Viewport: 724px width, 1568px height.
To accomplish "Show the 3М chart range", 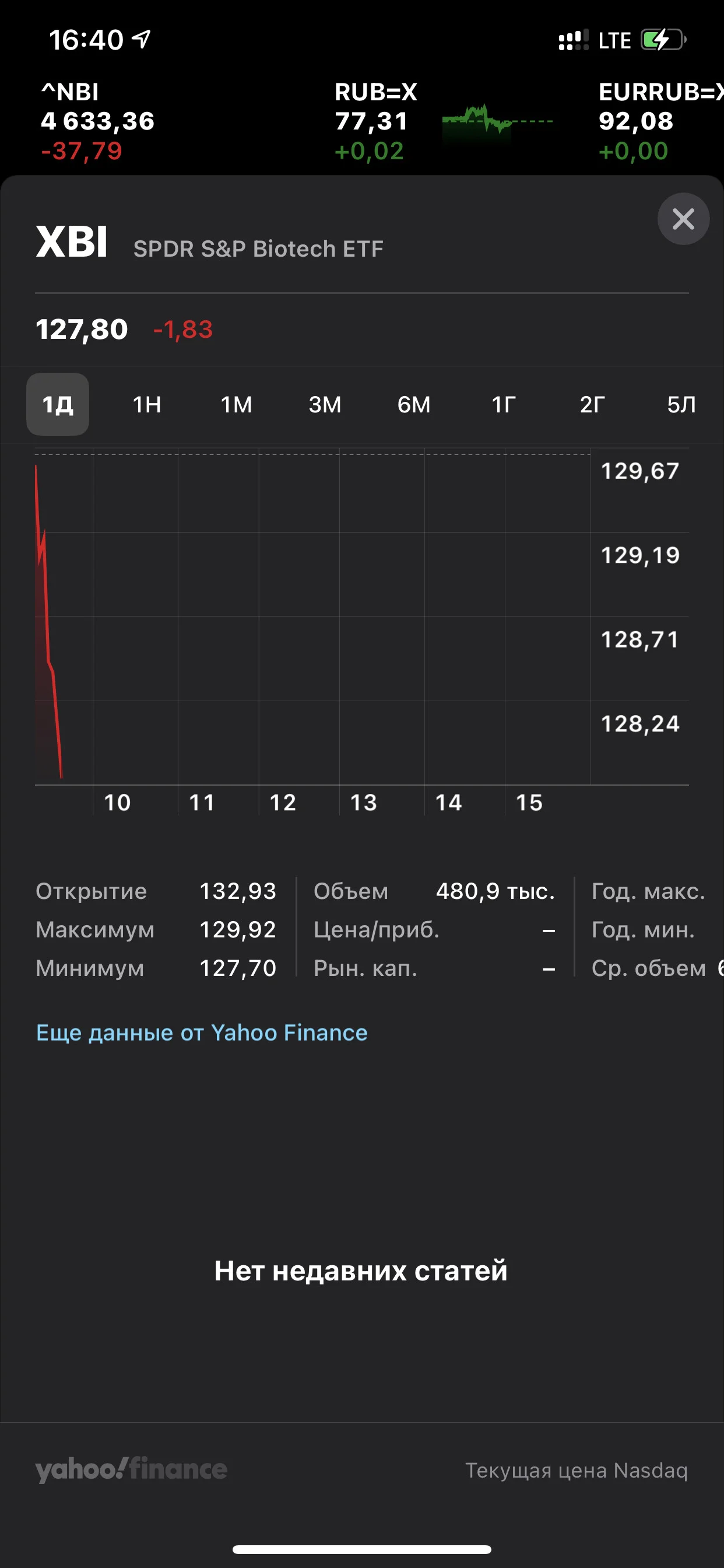I will [325, 404].
